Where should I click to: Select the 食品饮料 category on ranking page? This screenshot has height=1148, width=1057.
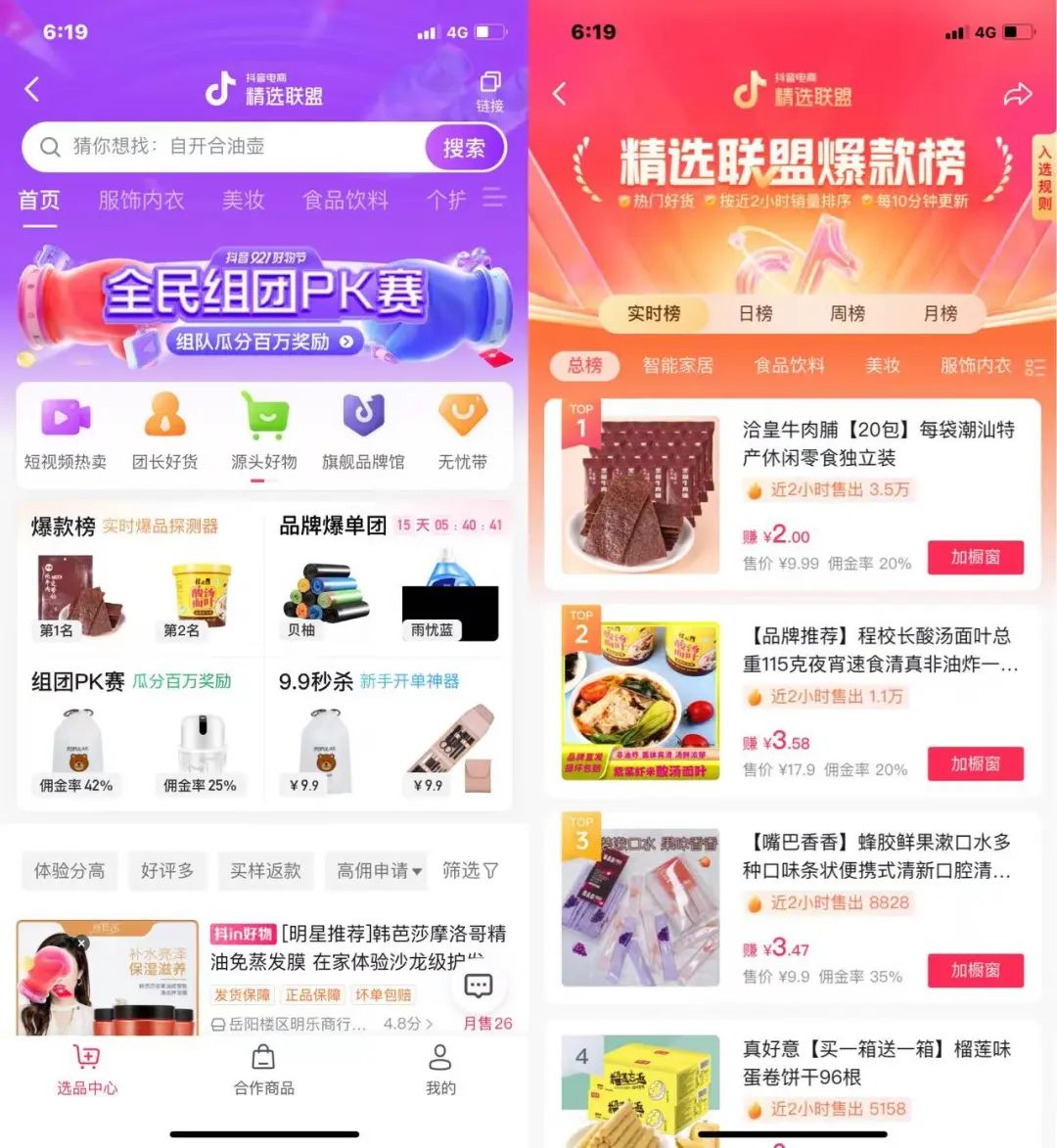[790, 365]
